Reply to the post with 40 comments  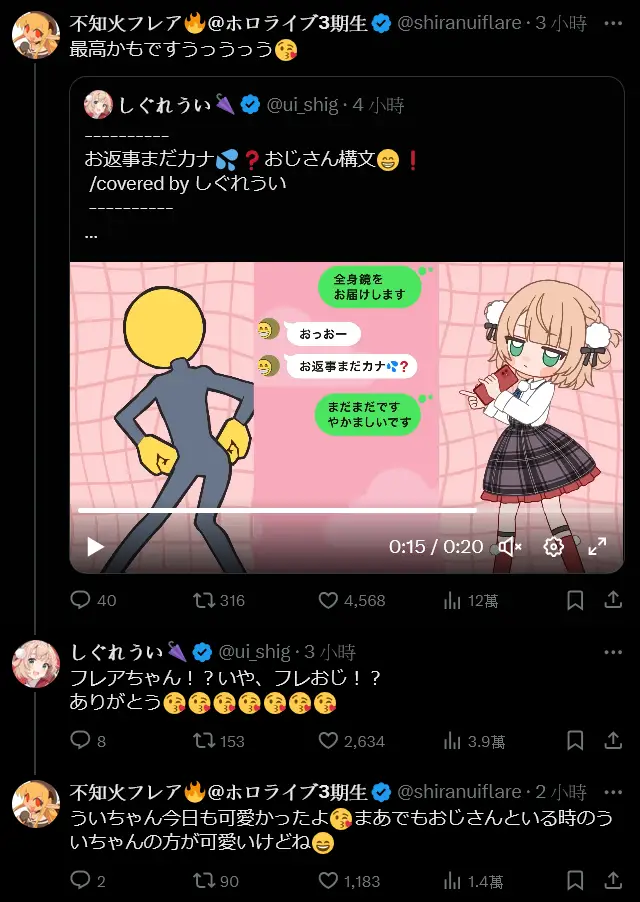click(81, 600)
